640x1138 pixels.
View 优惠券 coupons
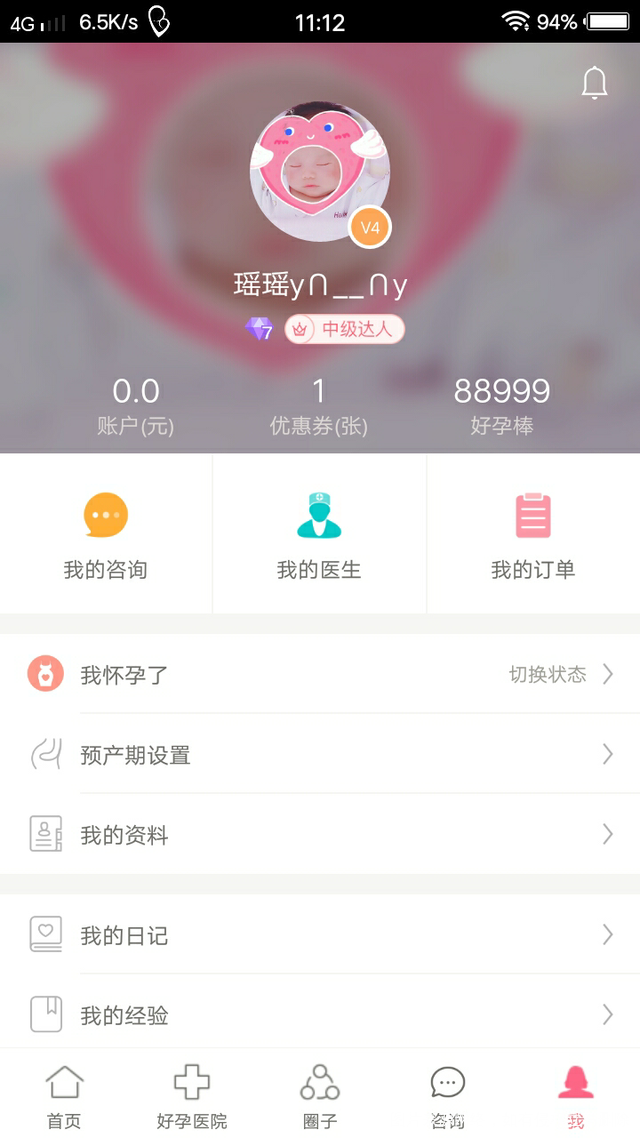(x=319, y=405)
